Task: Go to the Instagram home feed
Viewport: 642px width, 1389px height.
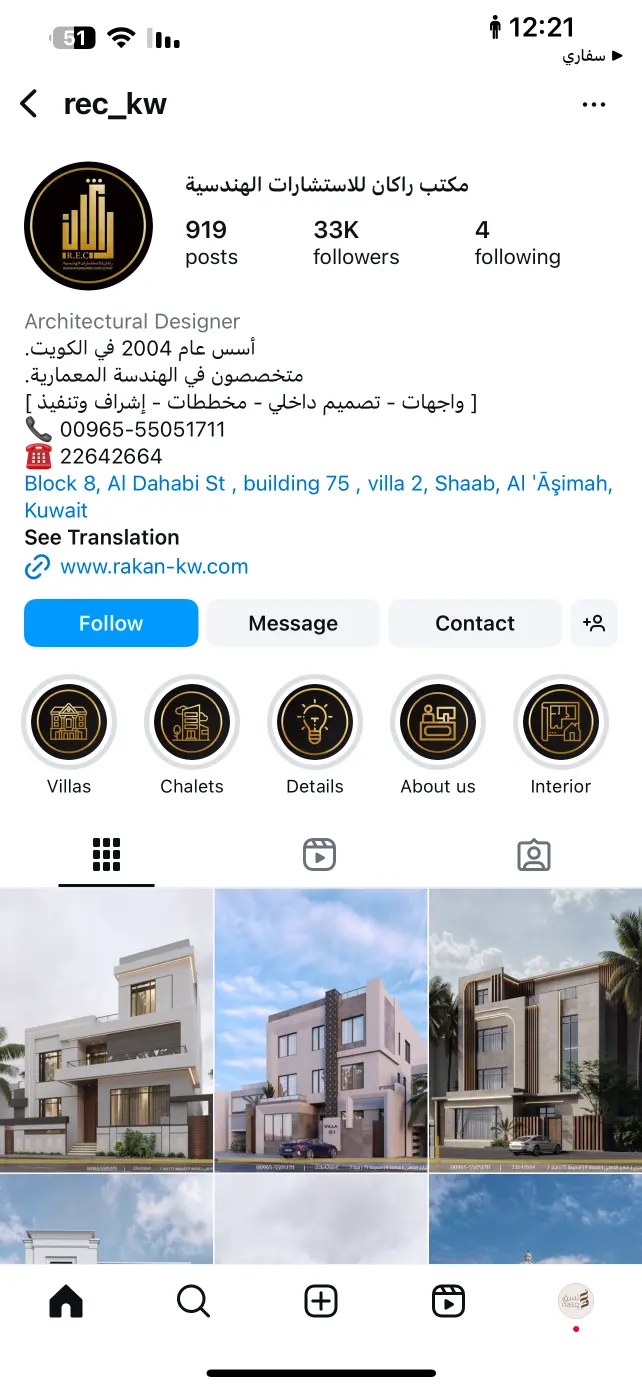Action: (66, 1301)
